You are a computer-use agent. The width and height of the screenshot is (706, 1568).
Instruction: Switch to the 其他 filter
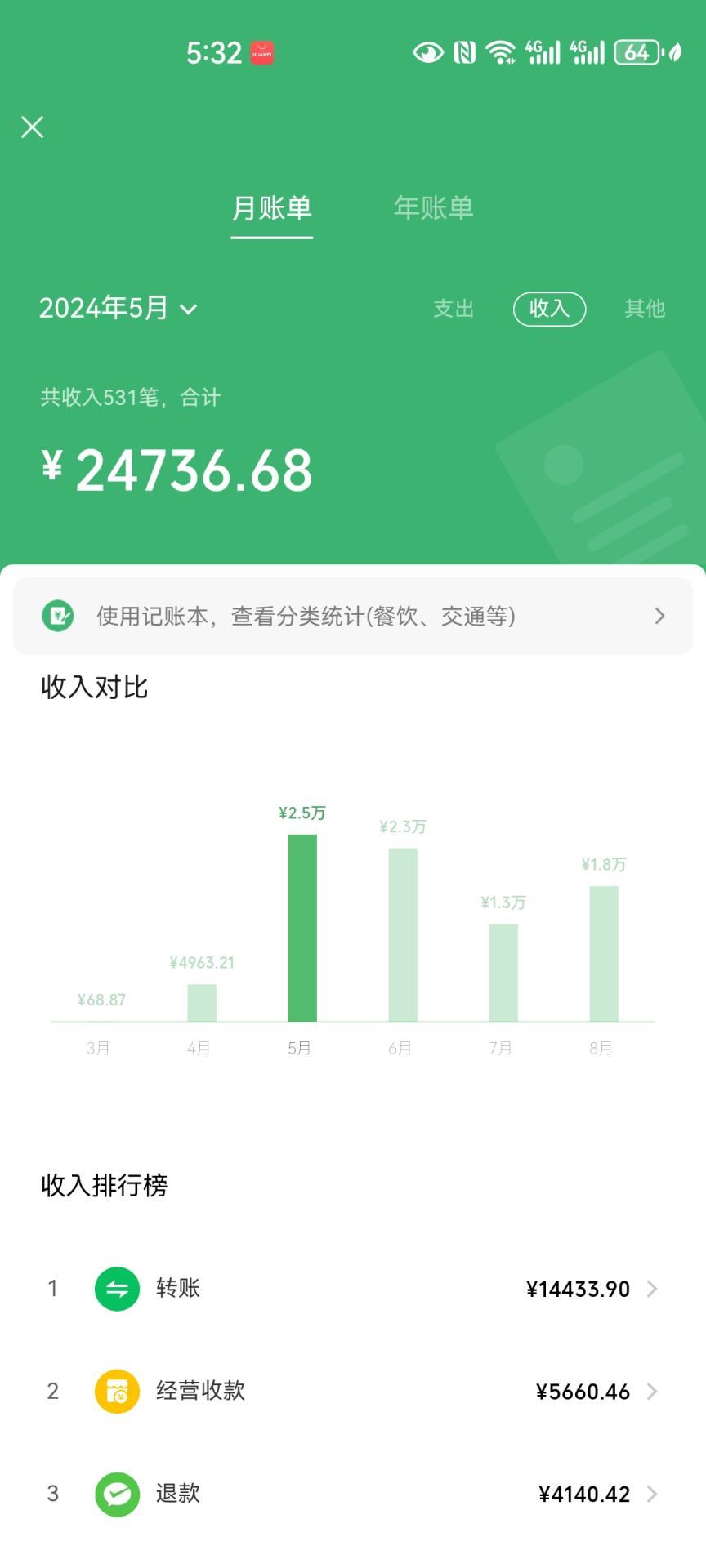[645, 309]
